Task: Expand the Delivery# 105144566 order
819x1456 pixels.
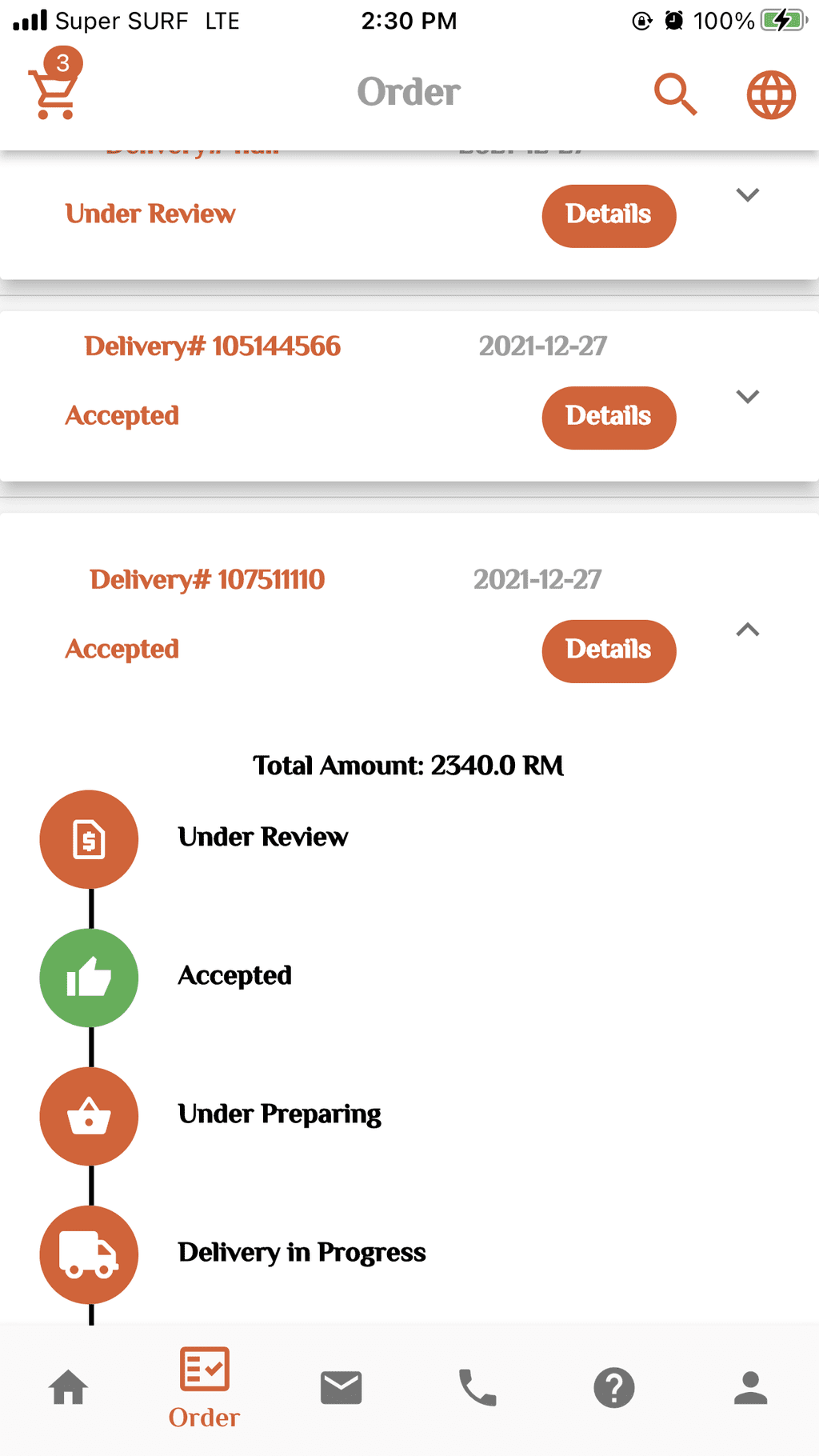Action: click(x=747, y=397)
